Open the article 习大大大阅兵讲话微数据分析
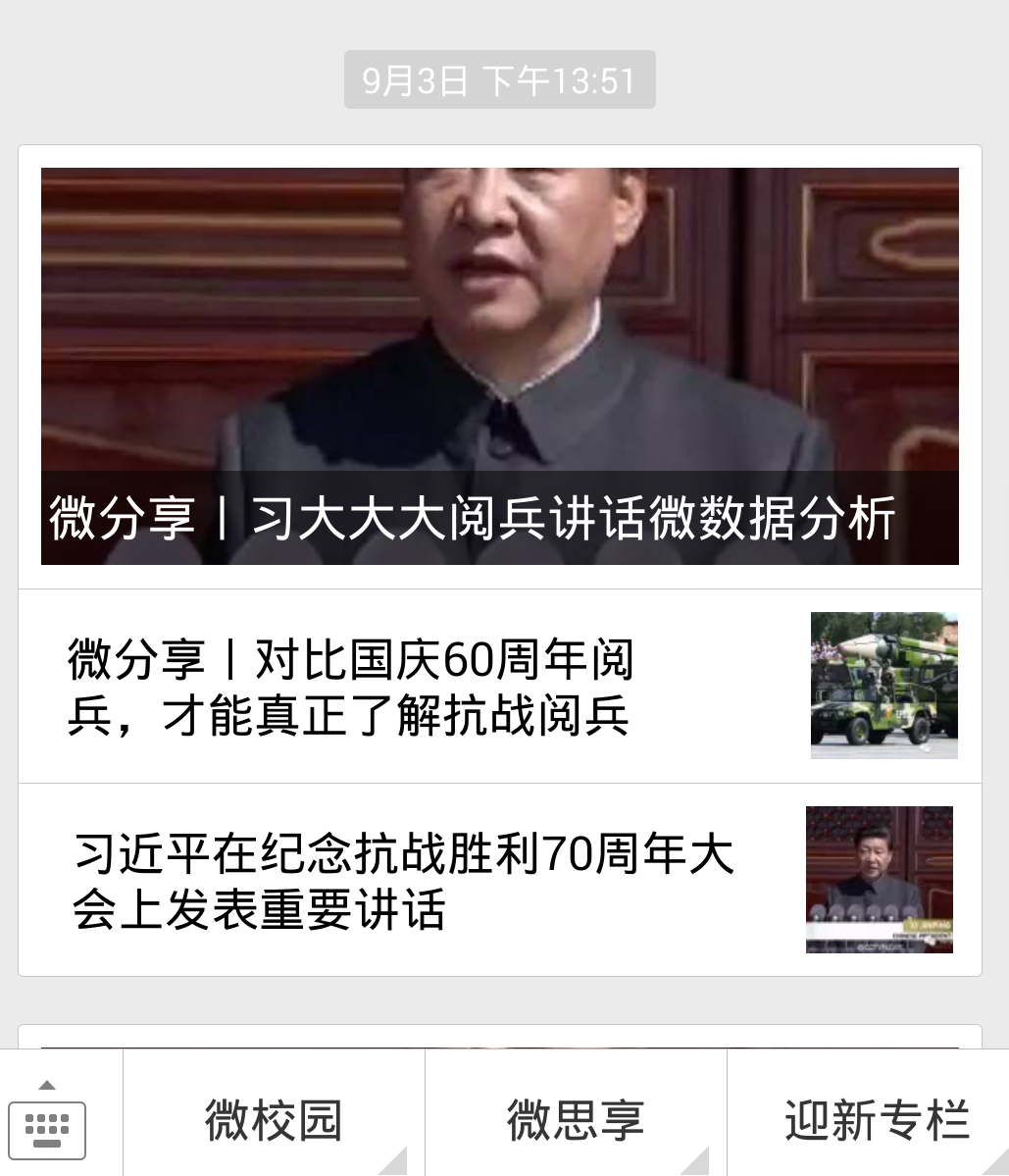1009x1176 pixels. (x=499, y=367)
